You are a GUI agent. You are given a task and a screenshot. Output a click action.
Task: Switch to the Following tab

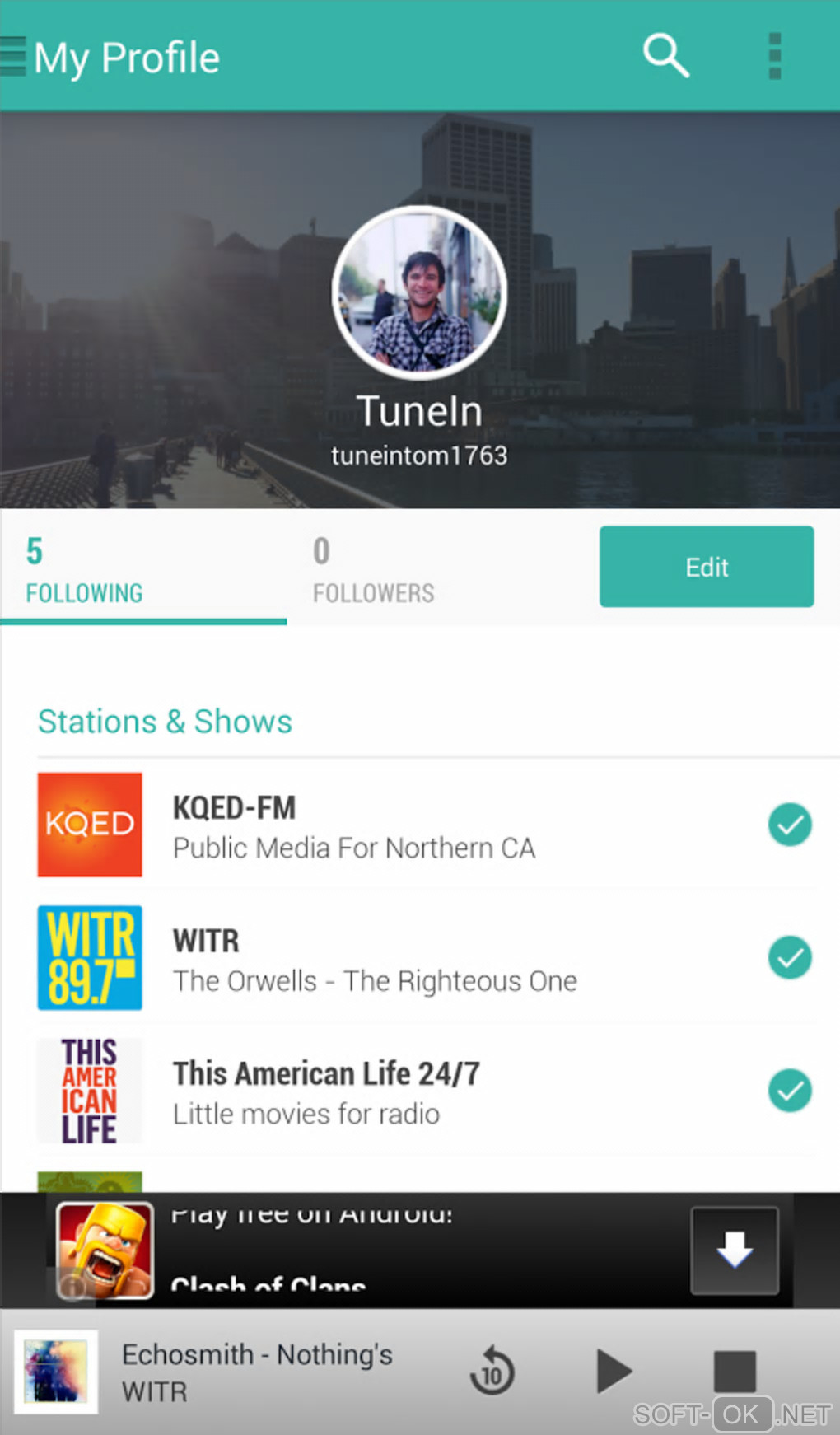[84, 570]
